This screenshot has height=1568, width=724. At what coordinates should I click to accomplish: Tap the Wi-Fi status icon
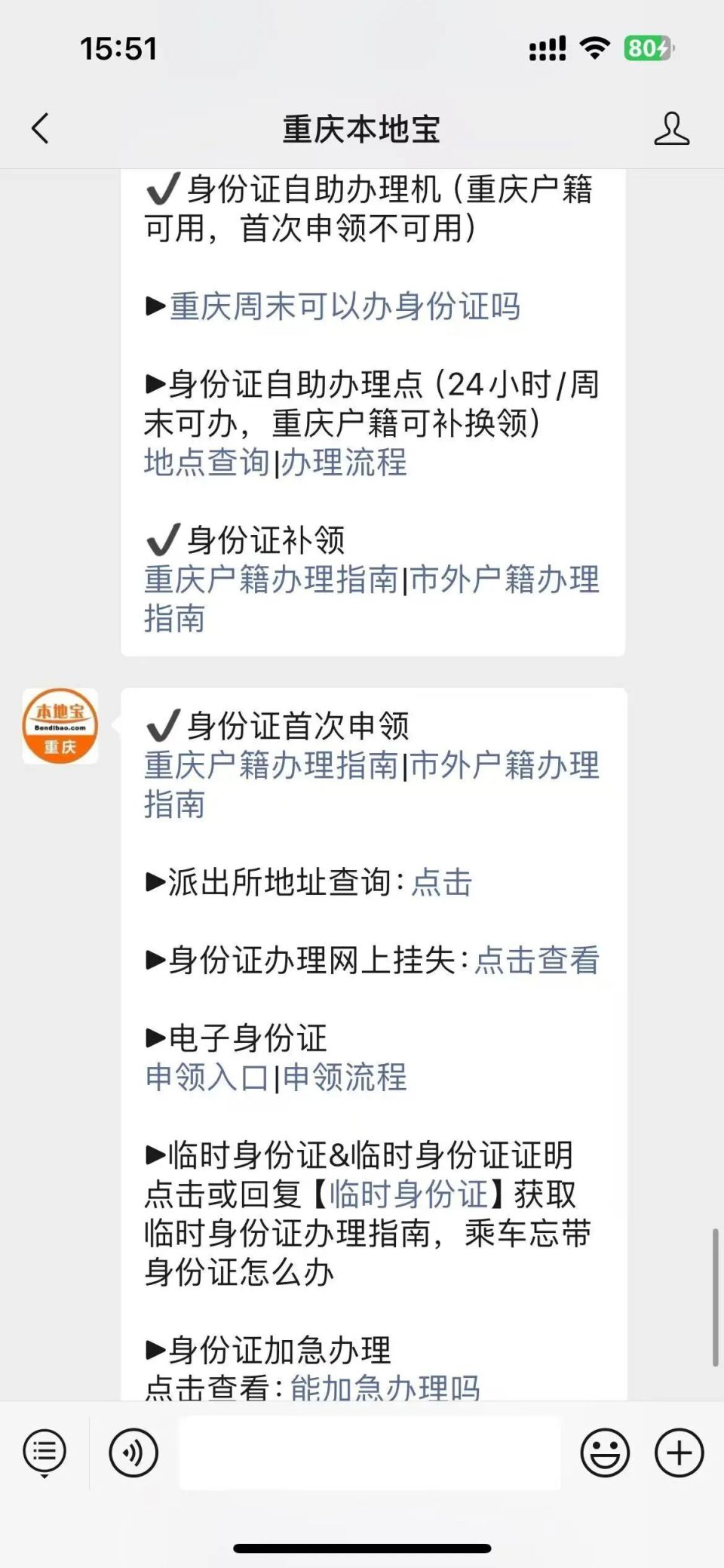pos(595,48)
